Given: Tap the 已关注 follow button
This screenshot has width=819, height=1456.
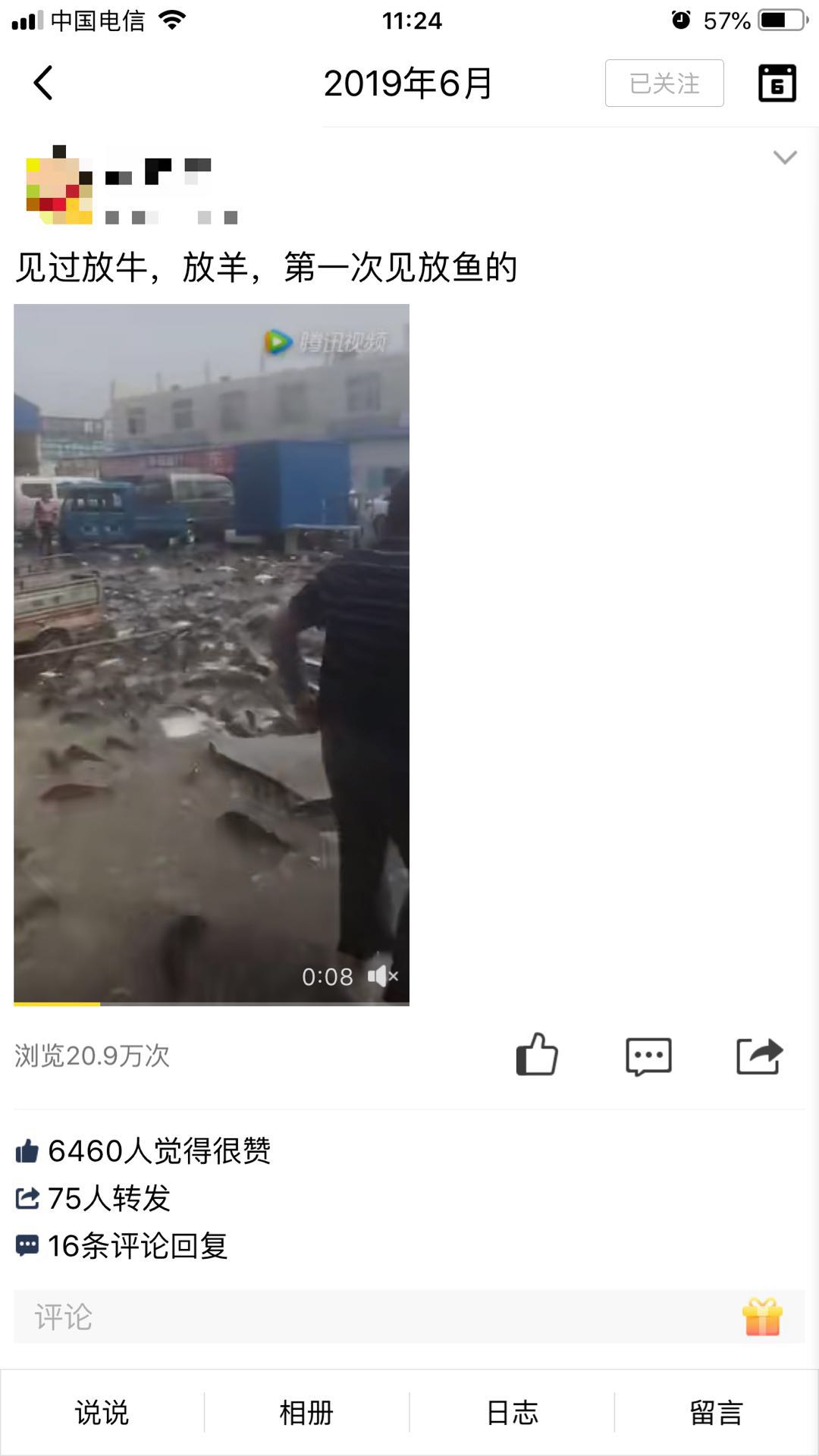Looking at the screenshot, I should [x=664, y=83].
